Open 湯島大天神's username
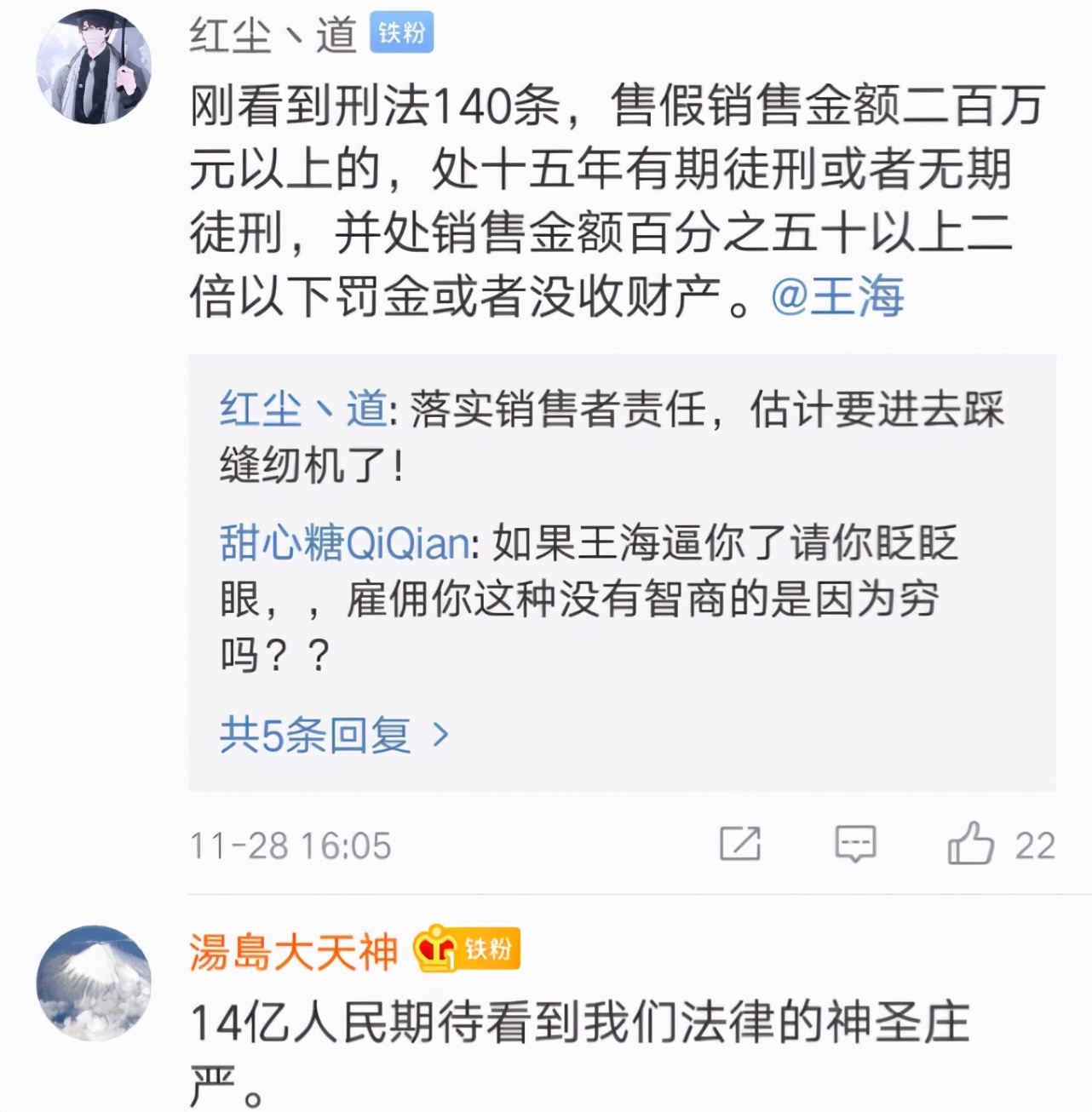 click(293, 951)
